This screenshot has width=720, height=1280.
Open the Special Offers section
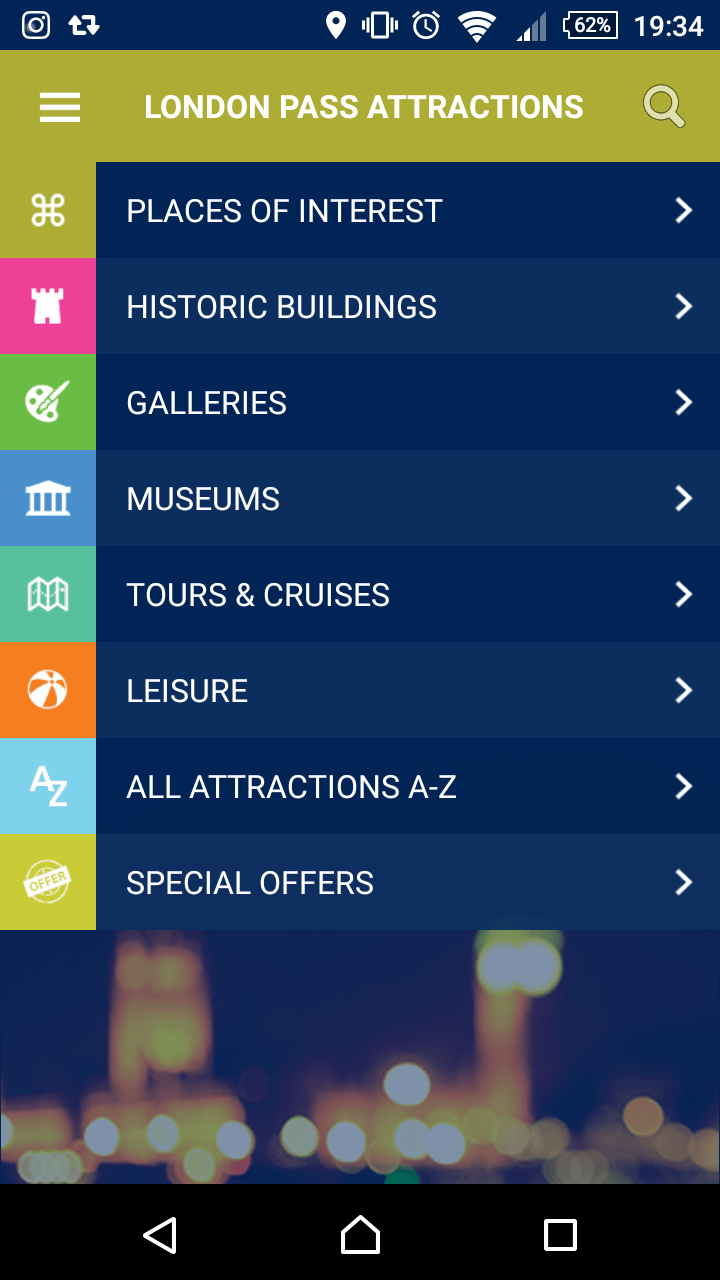[360, 883]
